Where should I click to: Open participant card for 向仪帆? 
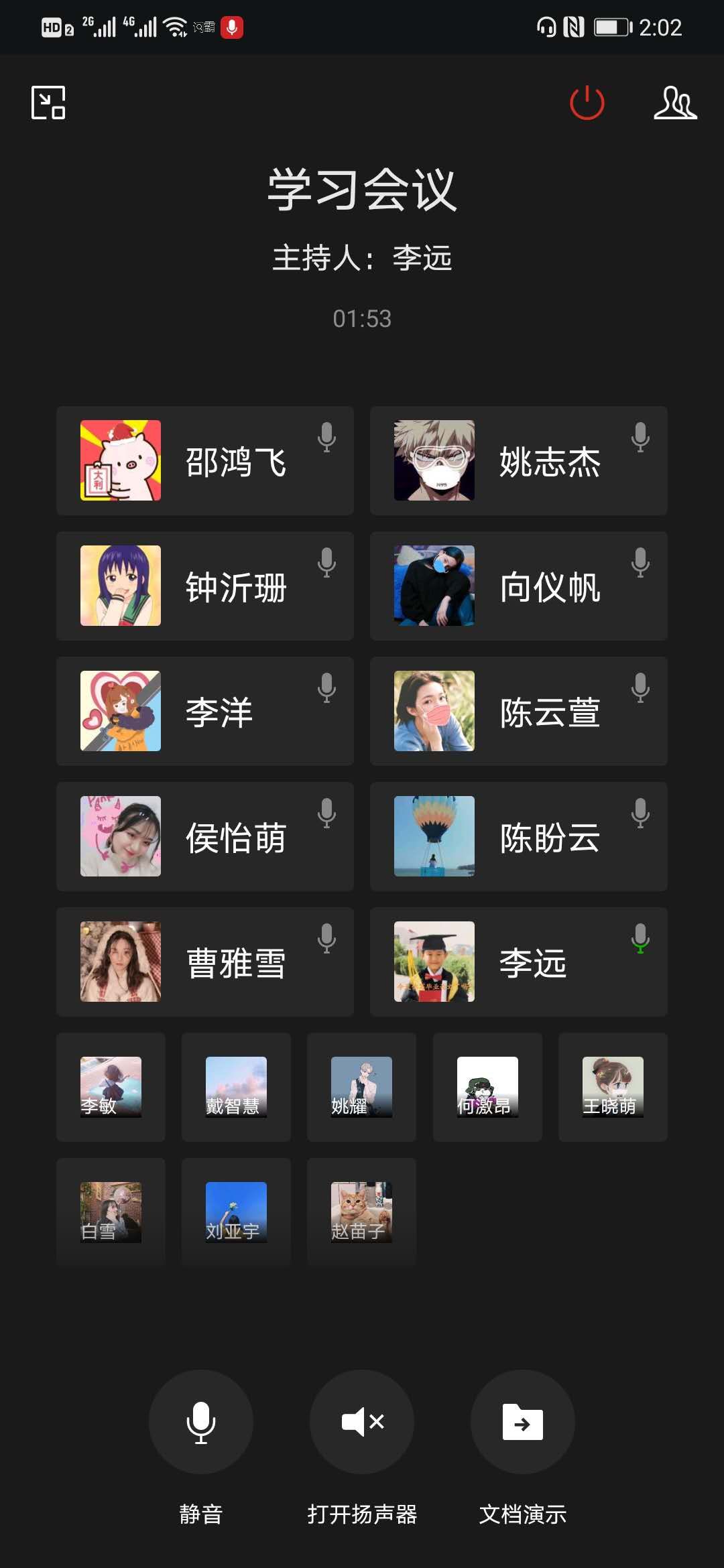(x=518, y=586)
